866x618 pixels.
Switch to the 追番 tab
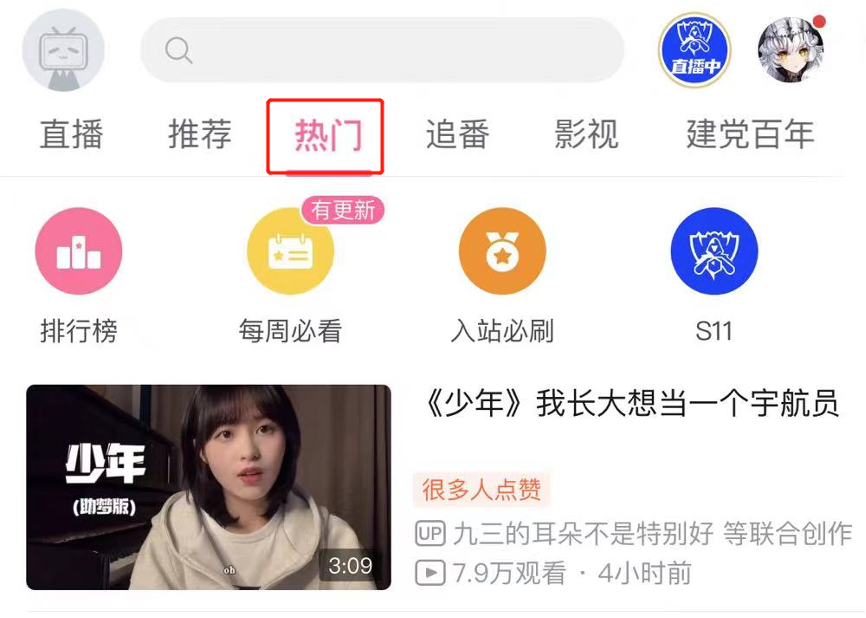point(457,134)
